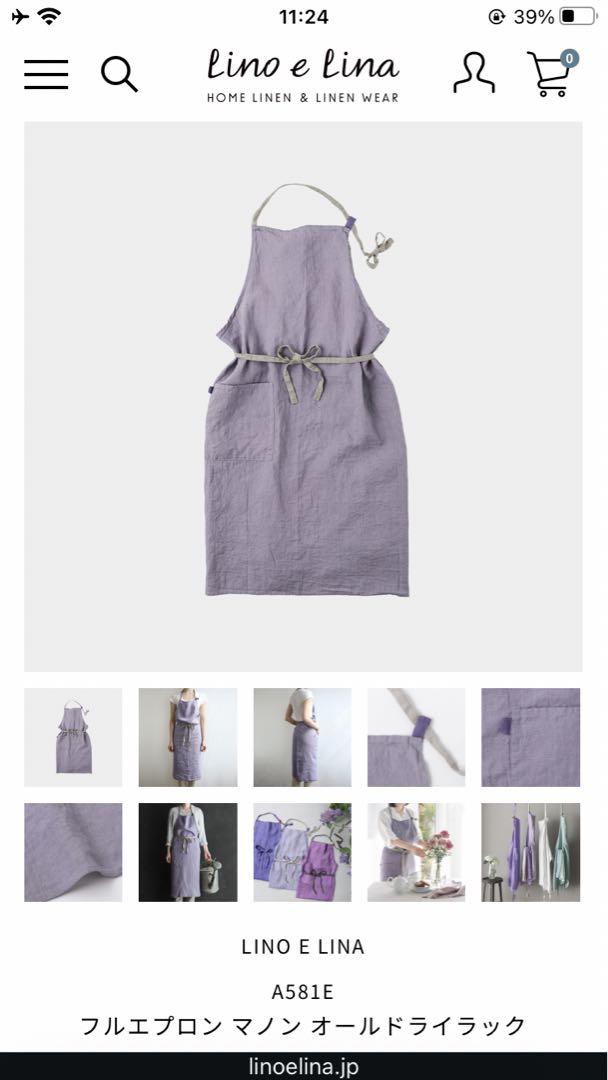View the fabric hem close-up thumbnail
Viewport: 608px width, 1080px height.
pyautogui.click(x=73, y=852)
